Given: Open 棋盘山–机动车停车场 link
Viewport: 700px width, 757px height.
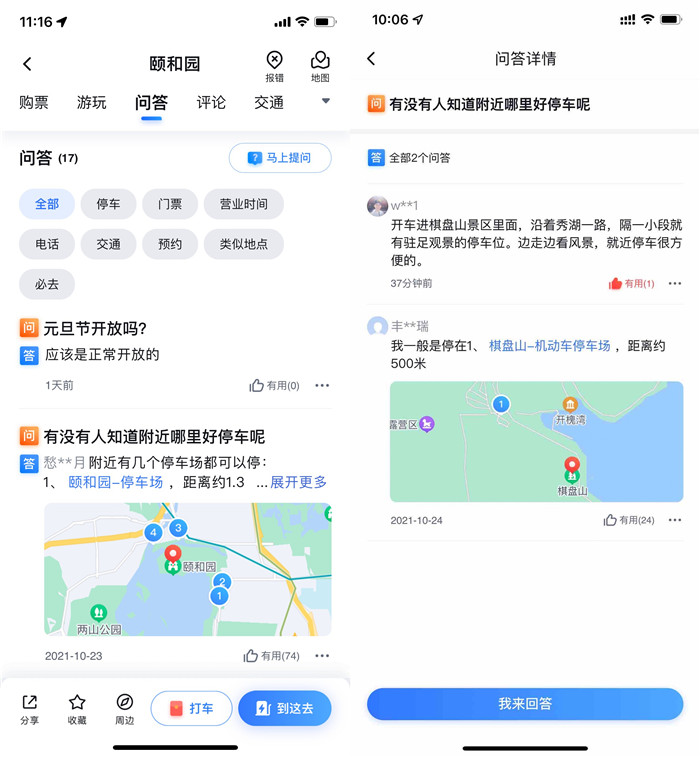Looking at the screenshot, I should point(549,346).
